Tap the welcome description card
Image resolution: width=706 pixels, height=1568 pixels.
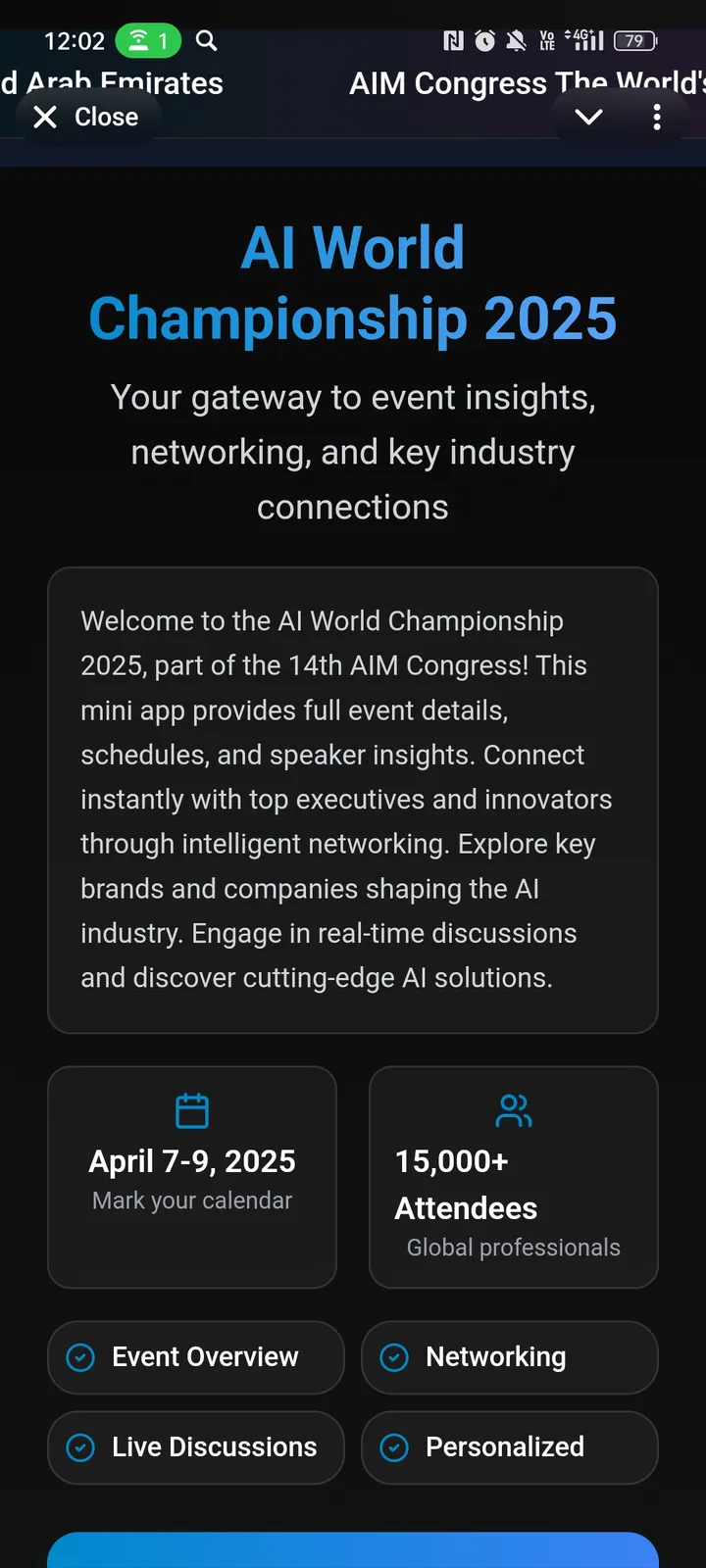point(353,799)
